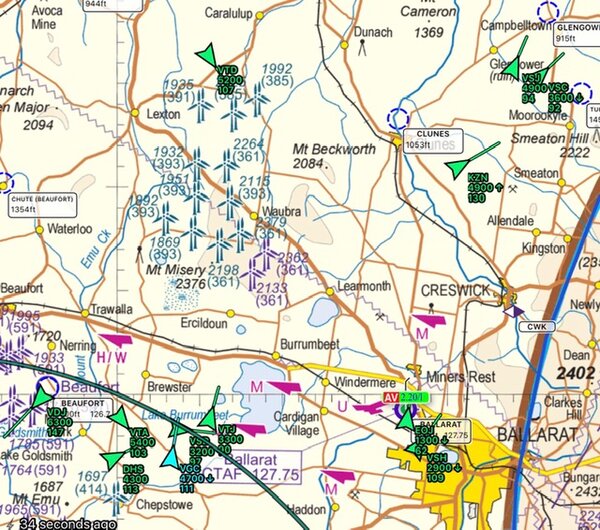
Task: Tap traffic aircraft VTA
Action: point(120,417)
